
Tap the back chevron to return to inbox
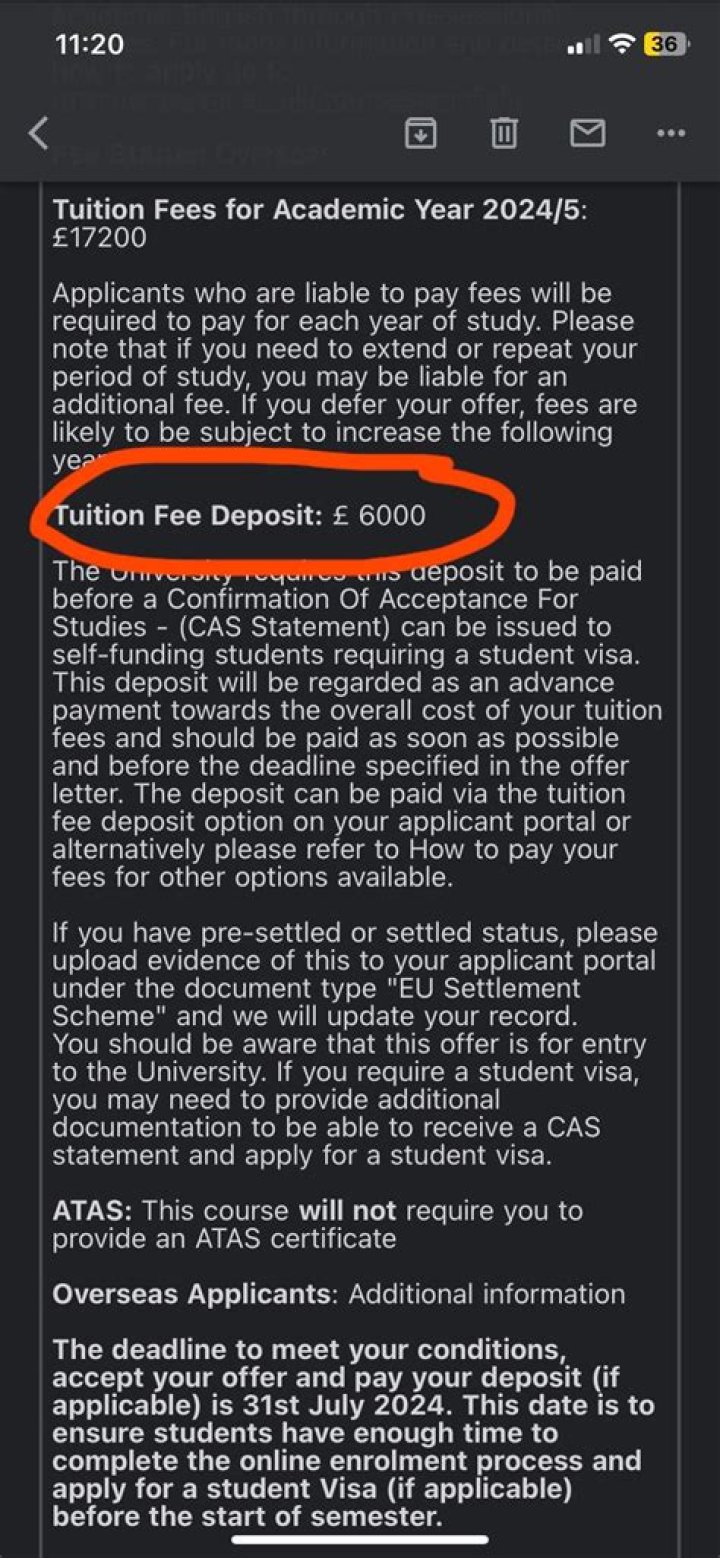38,132
